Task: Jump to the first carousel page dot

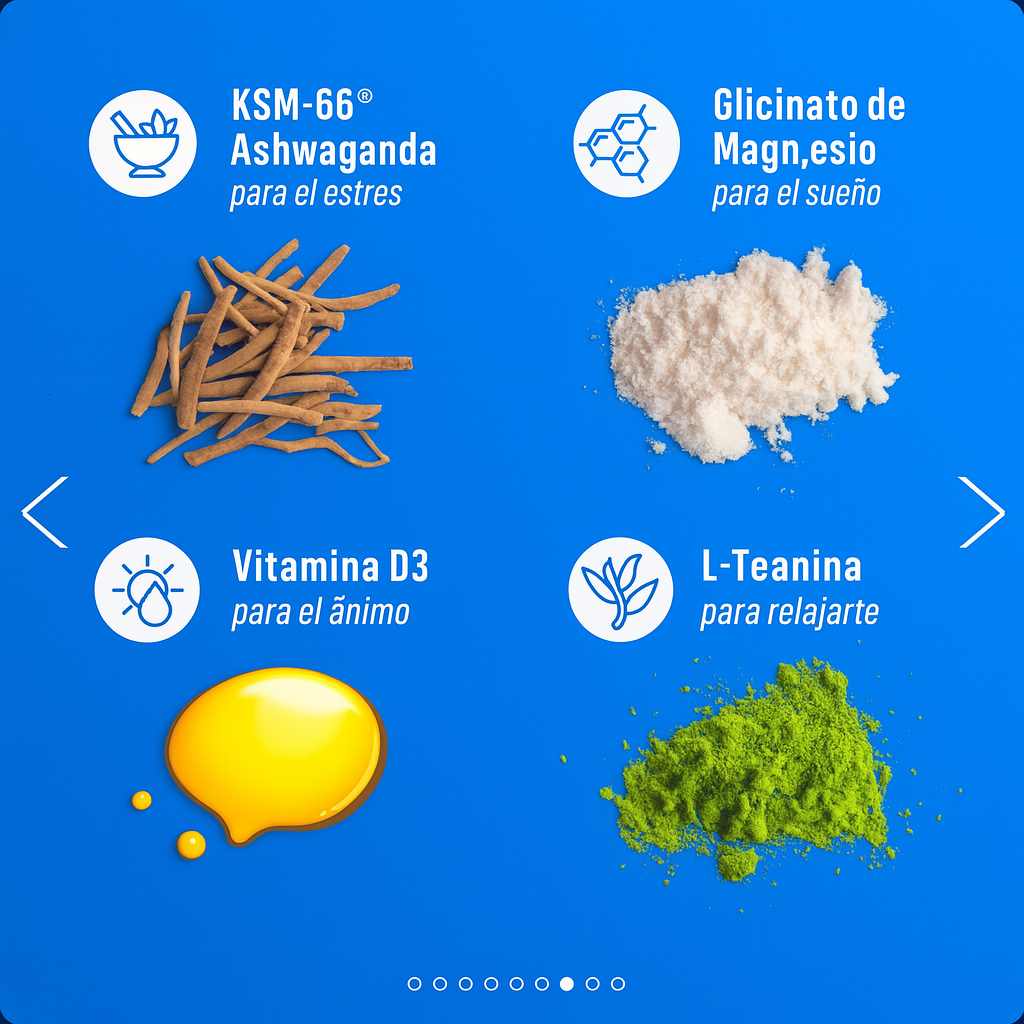Action: (x=415, y=984)
